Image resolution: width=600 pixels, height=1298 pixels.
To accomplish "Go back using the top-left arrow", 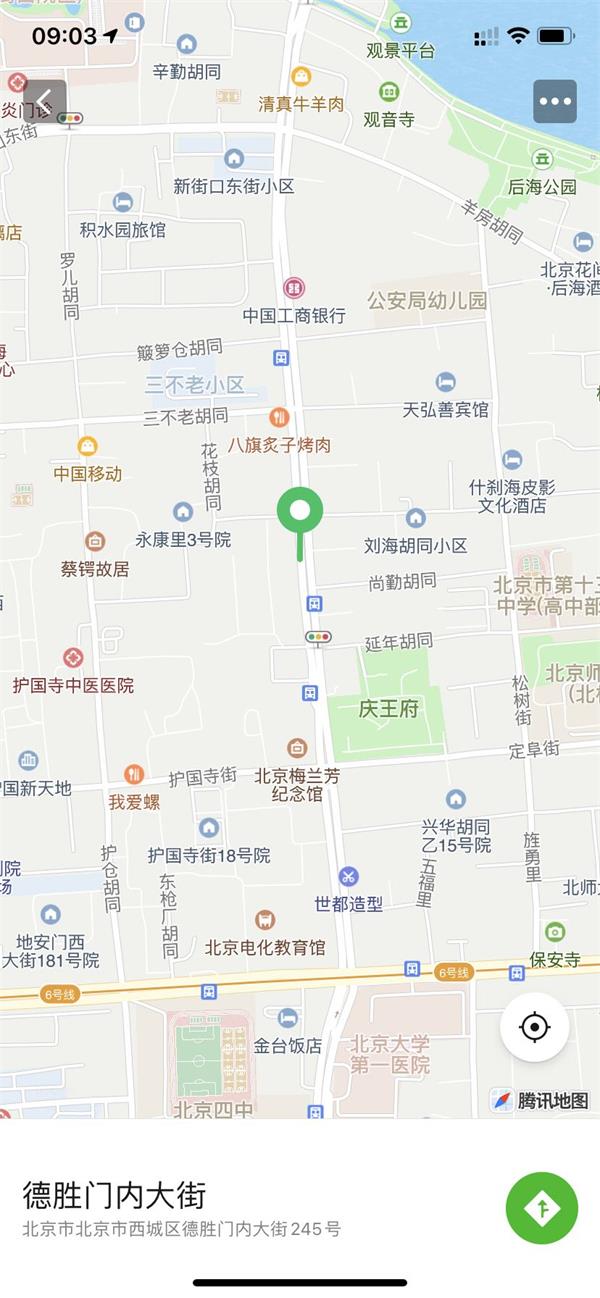I will pyautogui.click(x=44, y=101).
